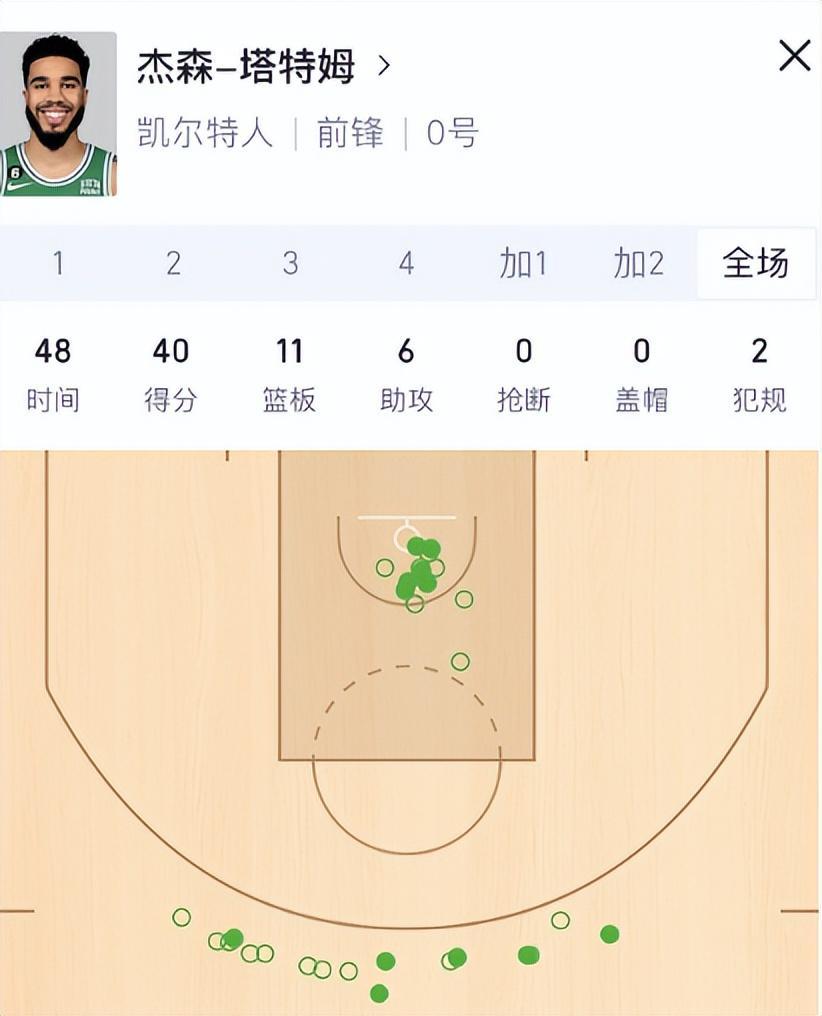Switch to quarter 1 tab
Viewport: 822px width, 1016px height.
(58, 264)
